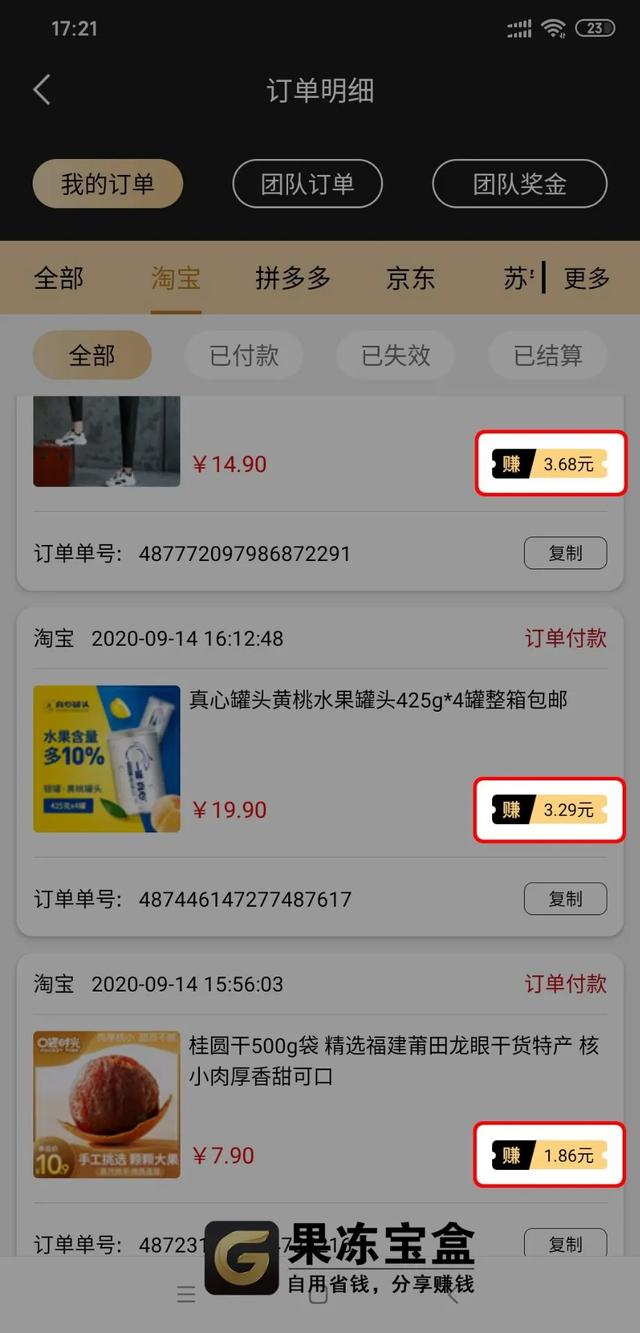Show orders from 全部 platforms
Screen dimensions: 640x1333
point(59,278)
